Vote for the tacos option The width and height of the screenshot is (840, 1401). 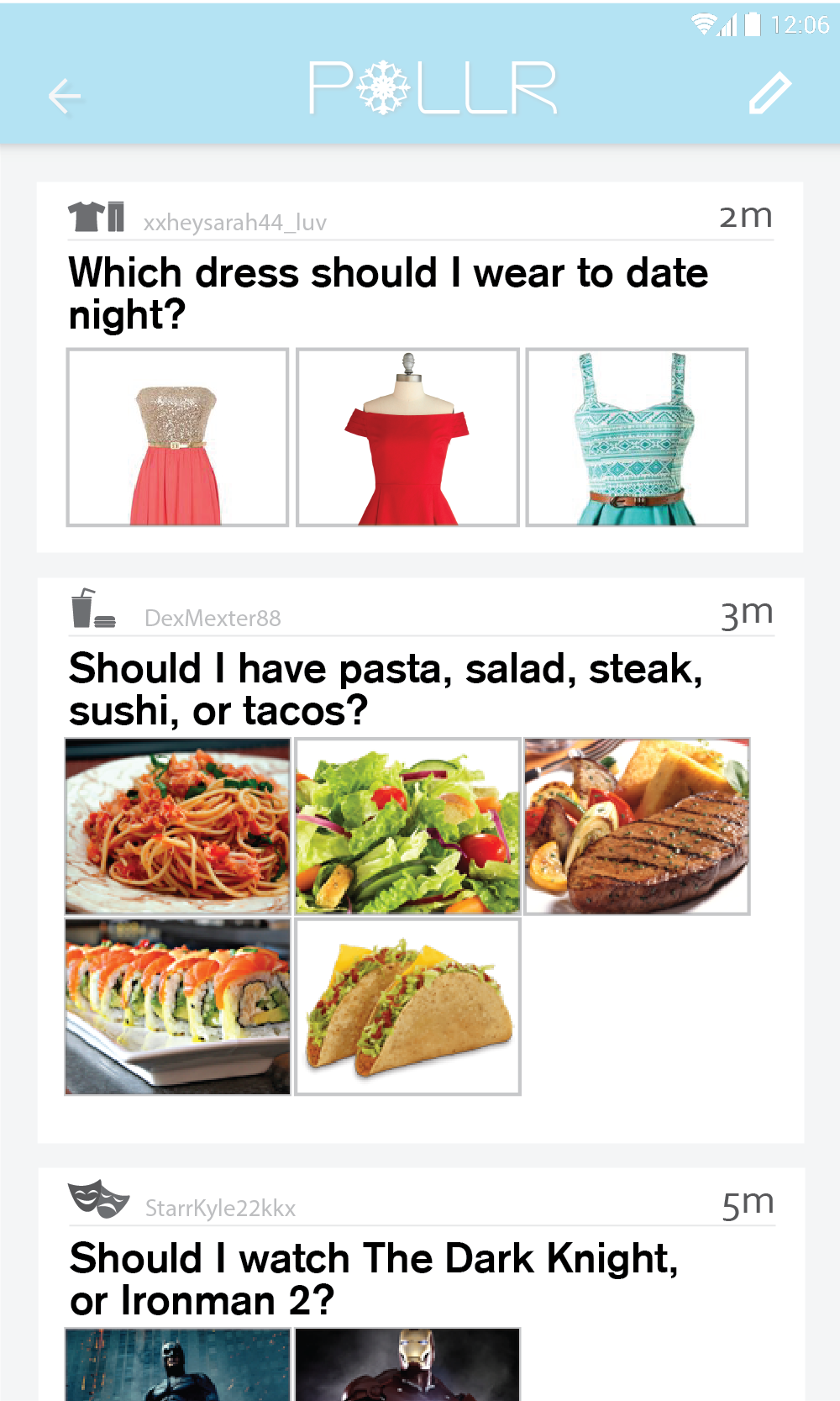(407, 1006)
